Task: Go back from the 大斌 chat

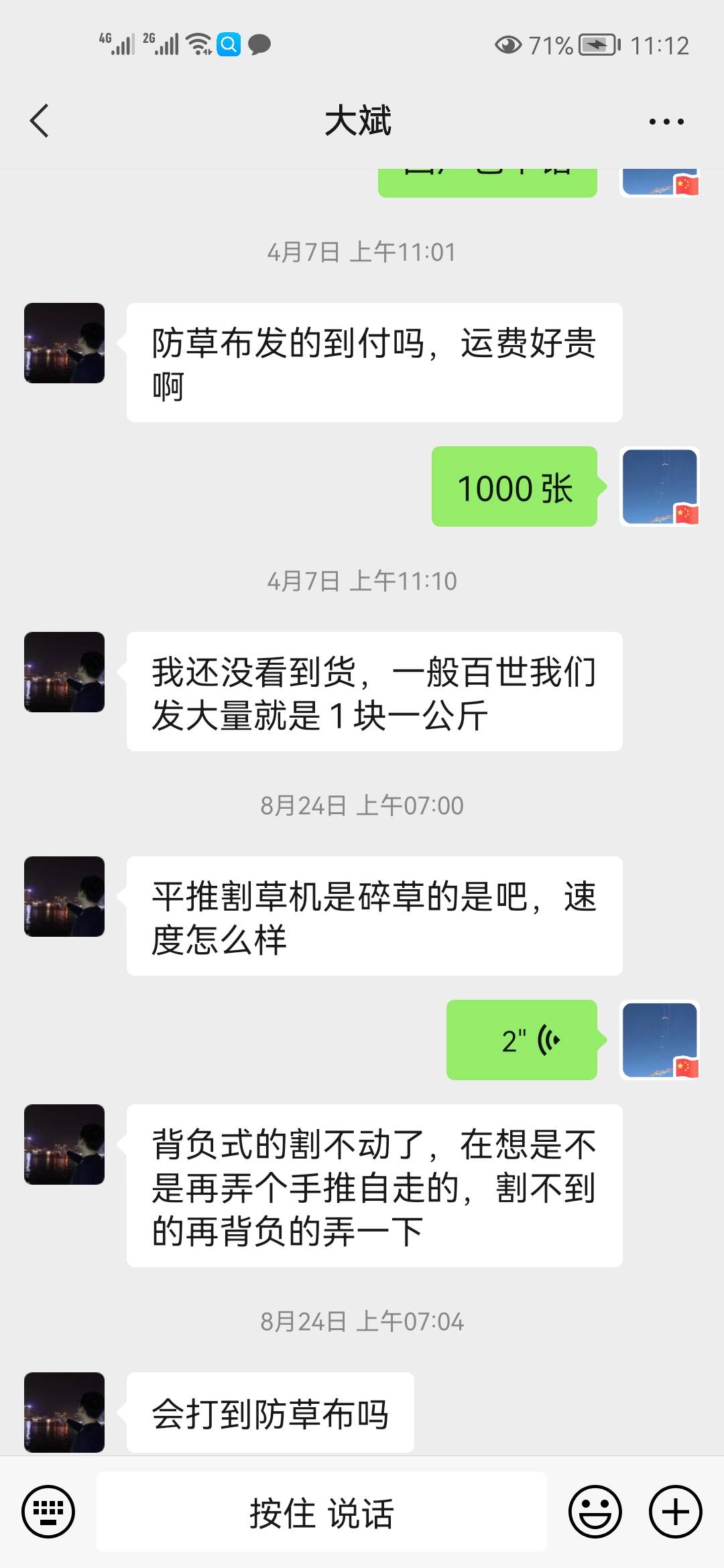Action: point(40,121)
